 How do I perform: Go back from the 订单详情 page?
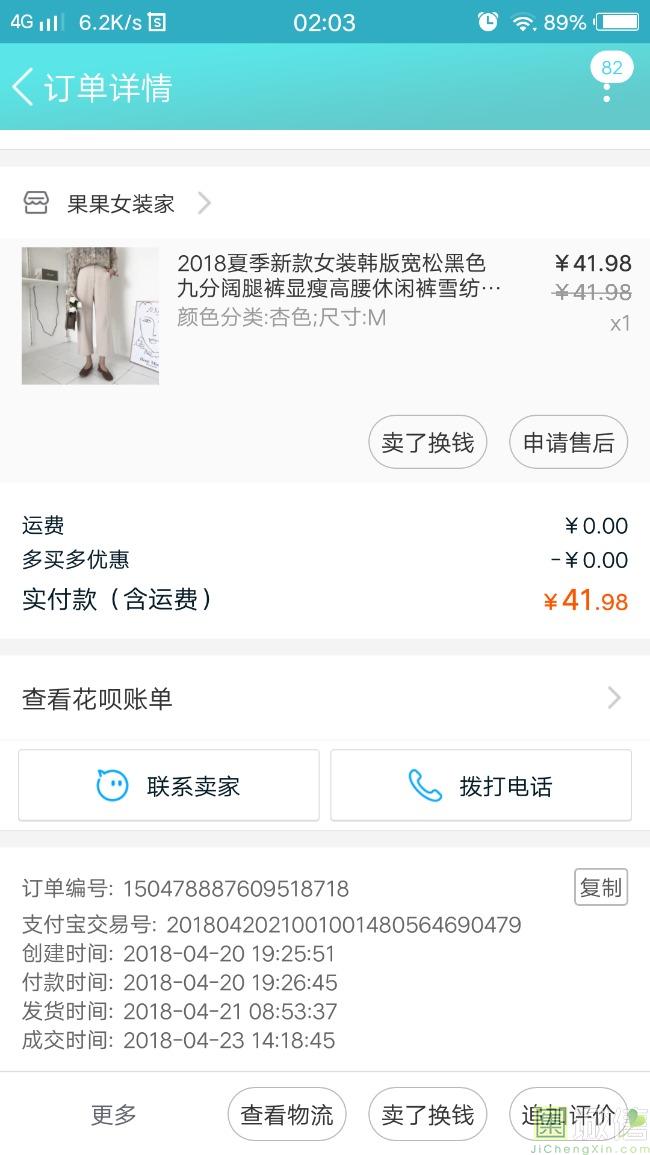[x=24, y=87]
